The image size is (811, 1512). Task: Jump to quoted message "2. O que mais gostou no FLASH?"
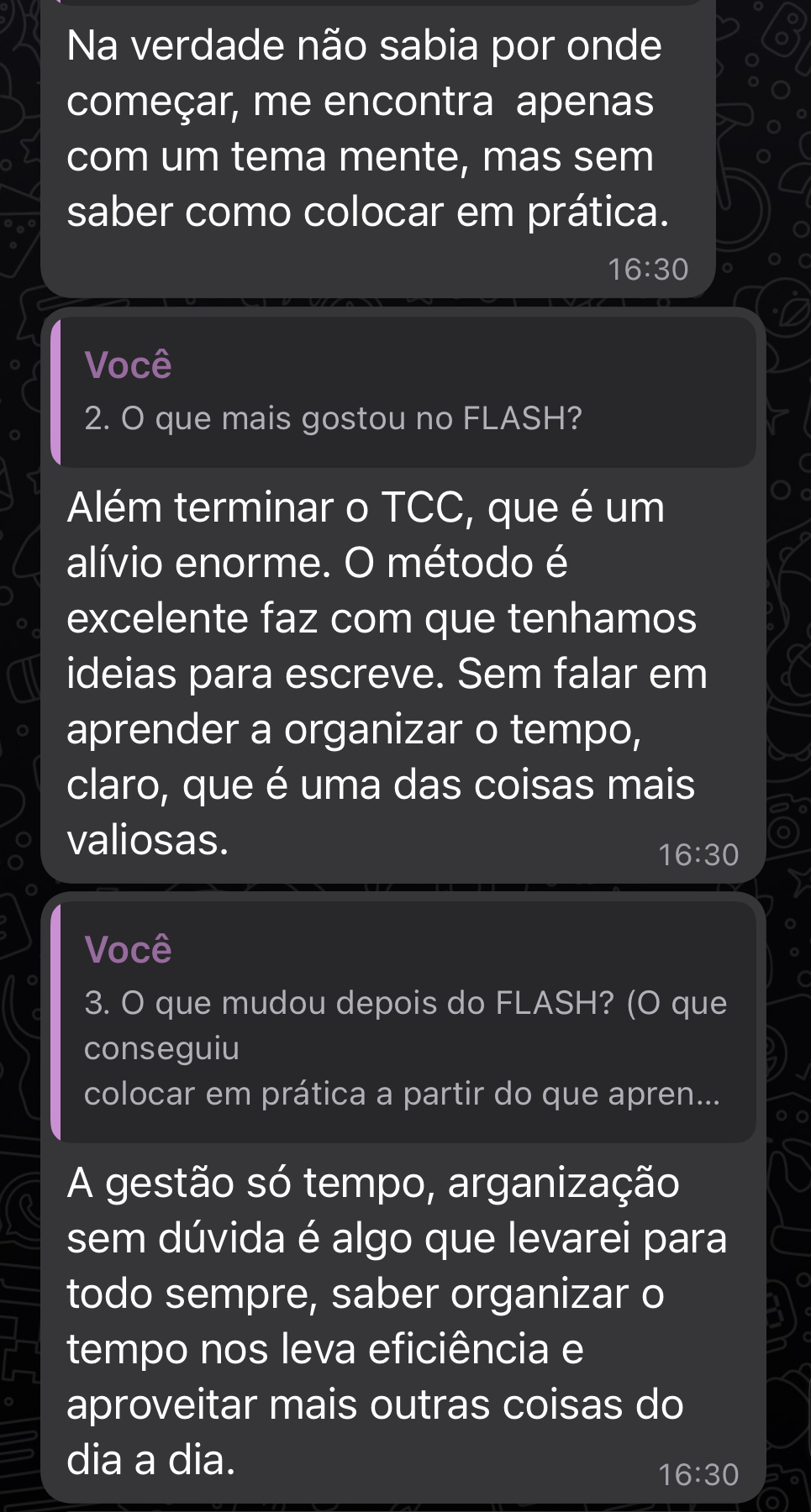click(403, 392)
